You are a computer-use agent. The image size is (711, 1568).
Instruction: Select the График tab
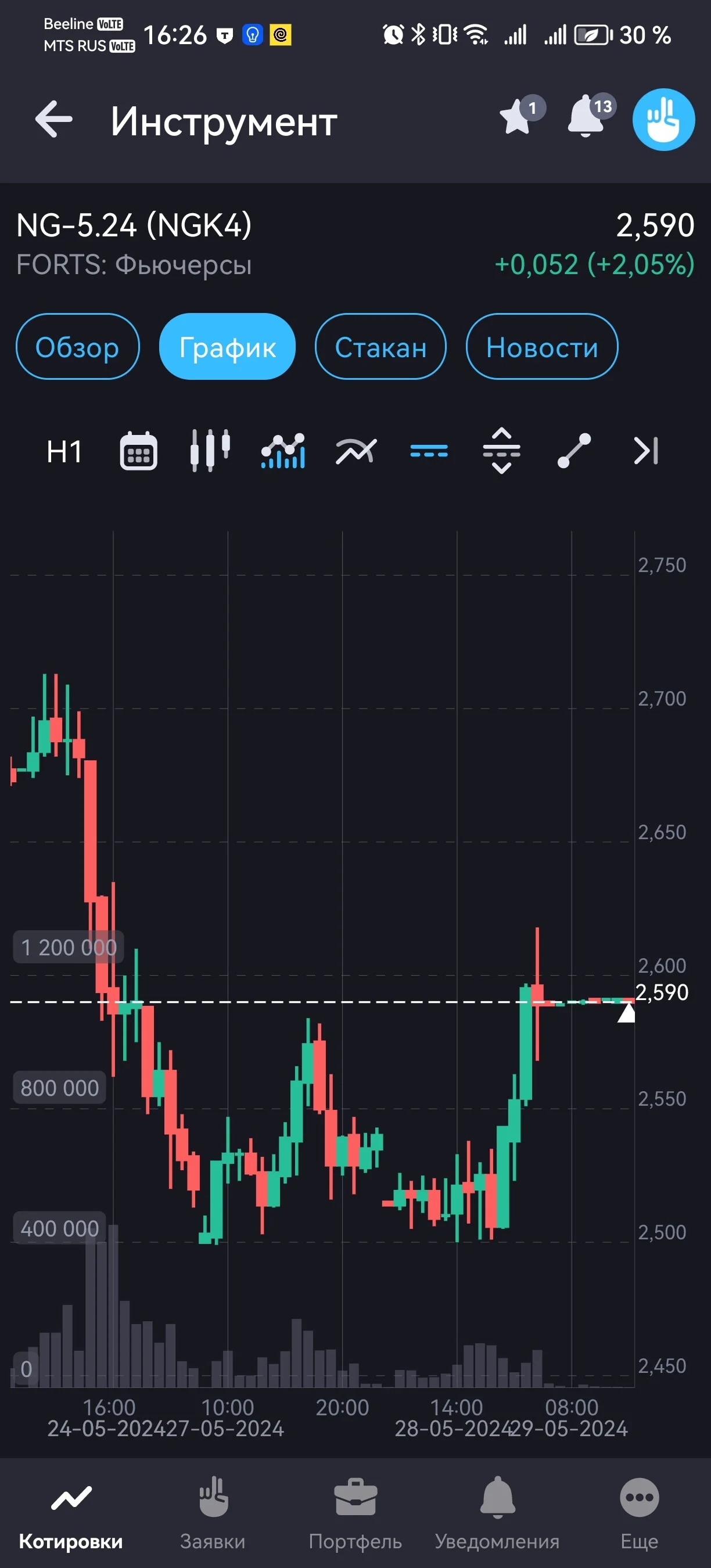227,347
